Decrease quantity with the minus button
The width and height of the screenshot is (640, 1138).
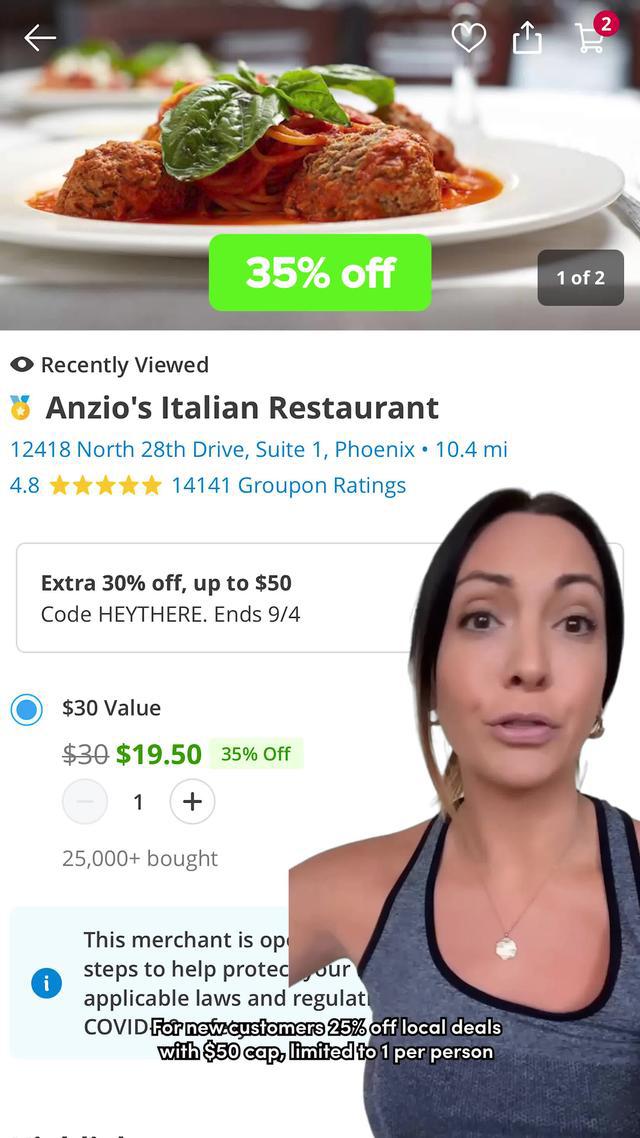point(85,802)
